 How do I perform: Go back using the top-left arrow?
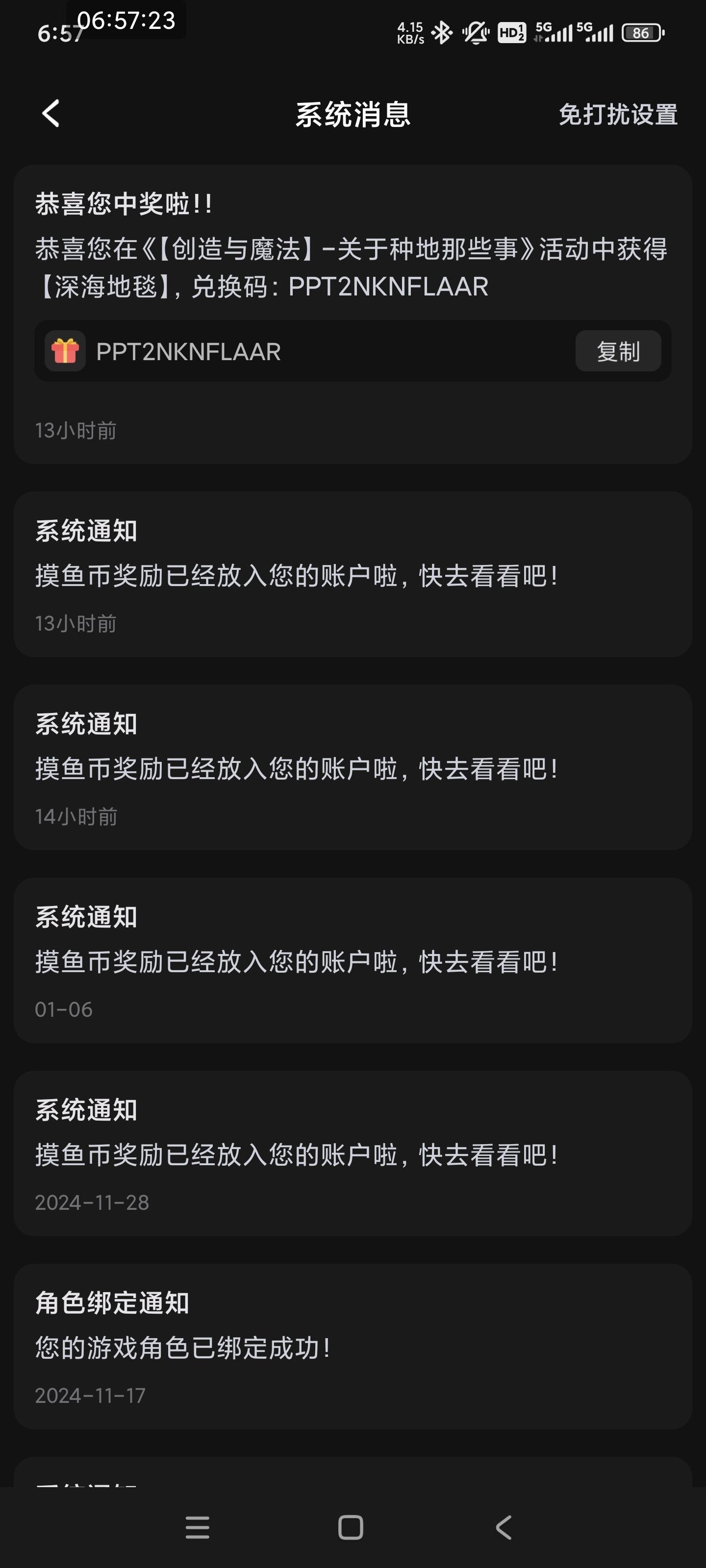pyautogui.click(x=51, y=114)
